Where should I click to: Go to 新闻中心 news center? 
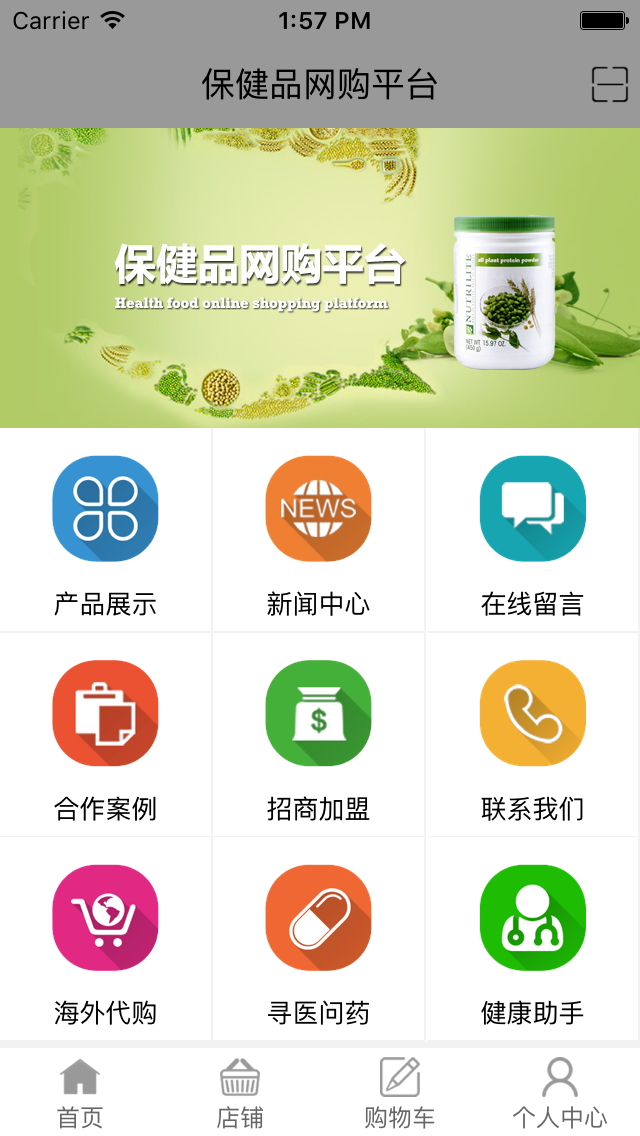click(x=318, y=531)
